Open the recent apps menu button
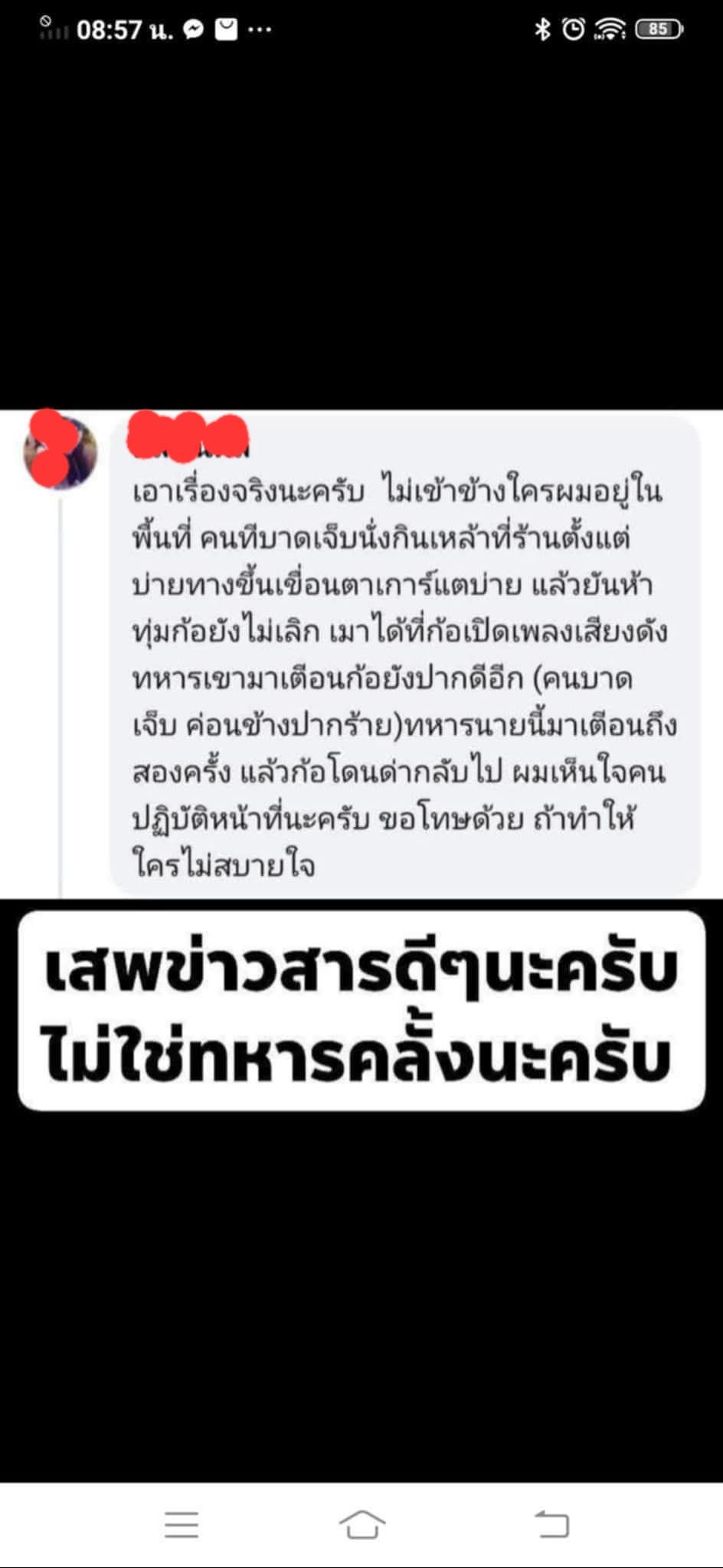The width and height of the screenshot is (723, 1568). (182, 1524)
